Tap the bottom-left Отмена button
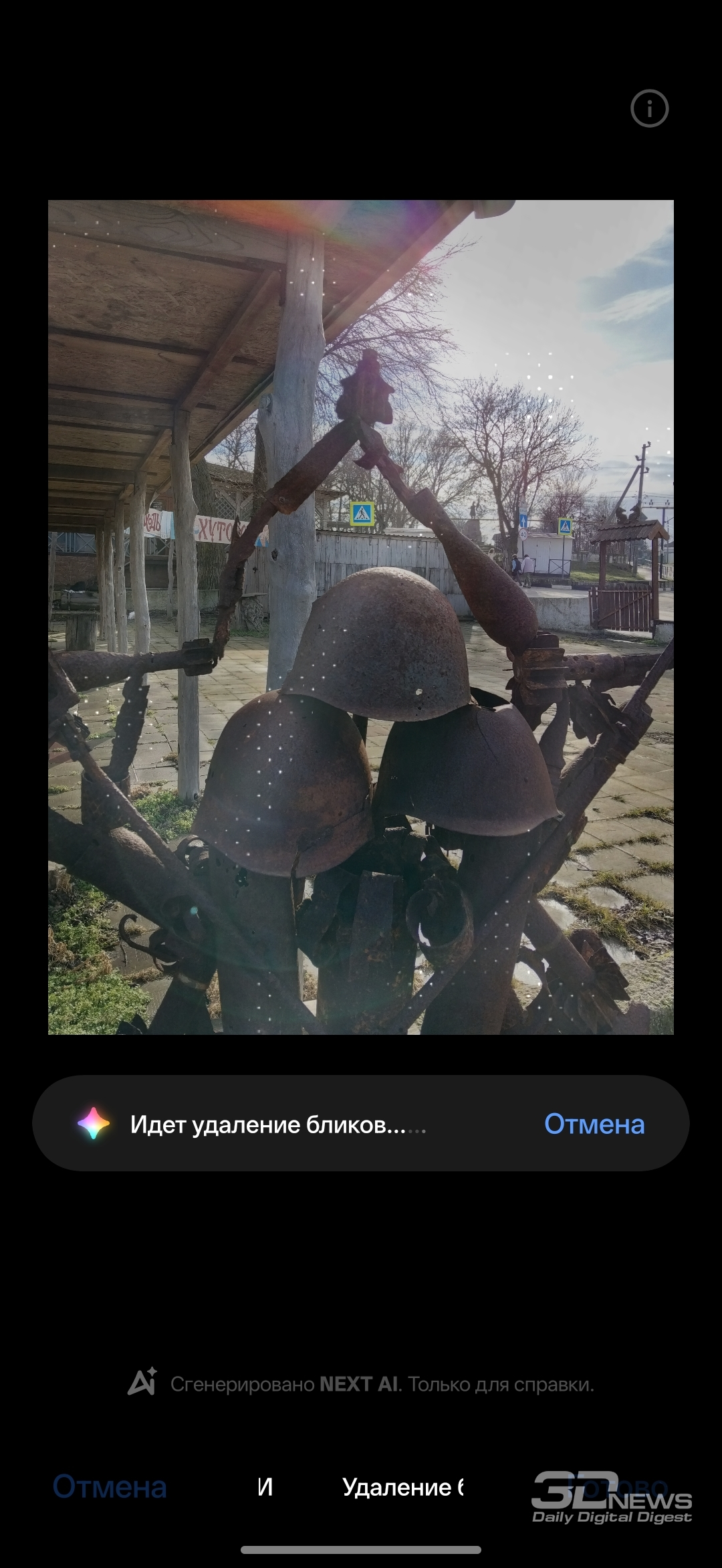Viewport: 722px width, 1568px height. (110, 1486)
